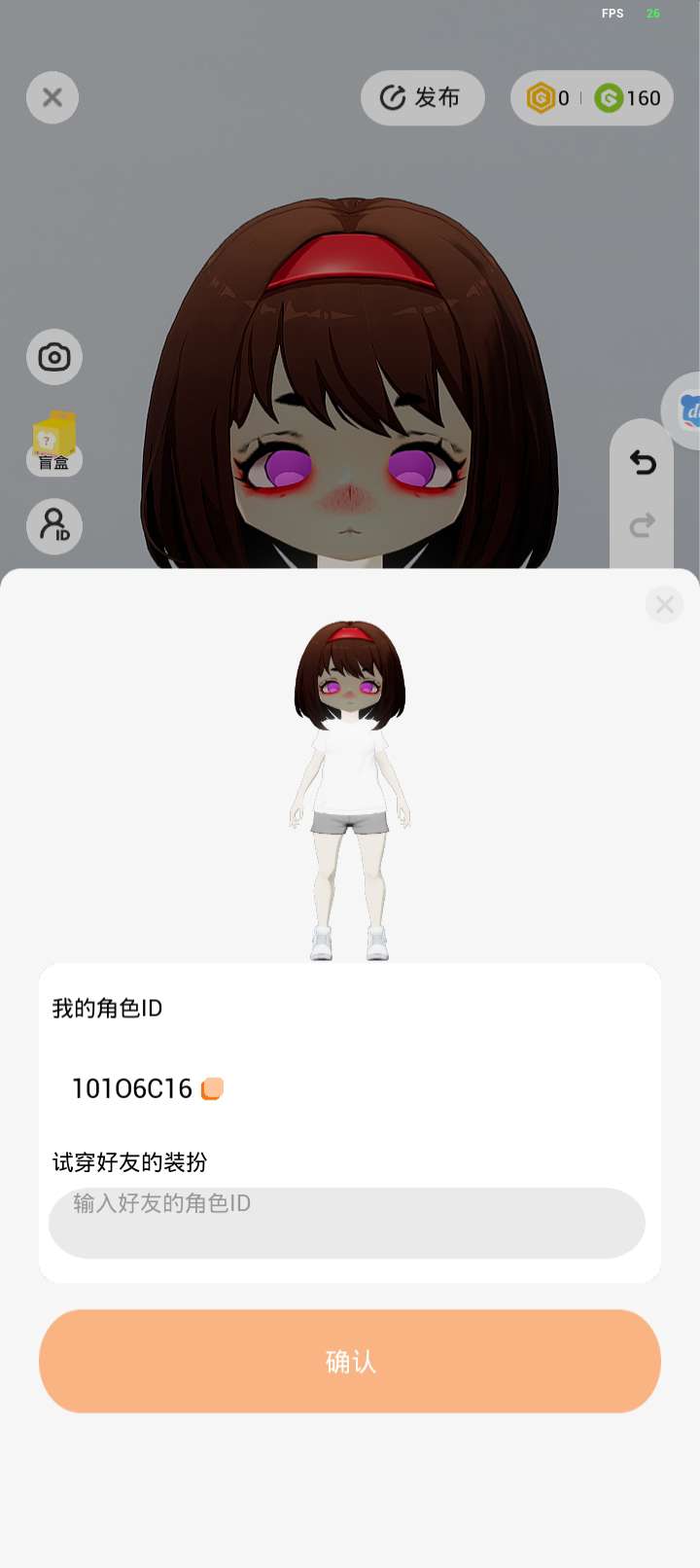Undo the last change

[x=642, y=462]
